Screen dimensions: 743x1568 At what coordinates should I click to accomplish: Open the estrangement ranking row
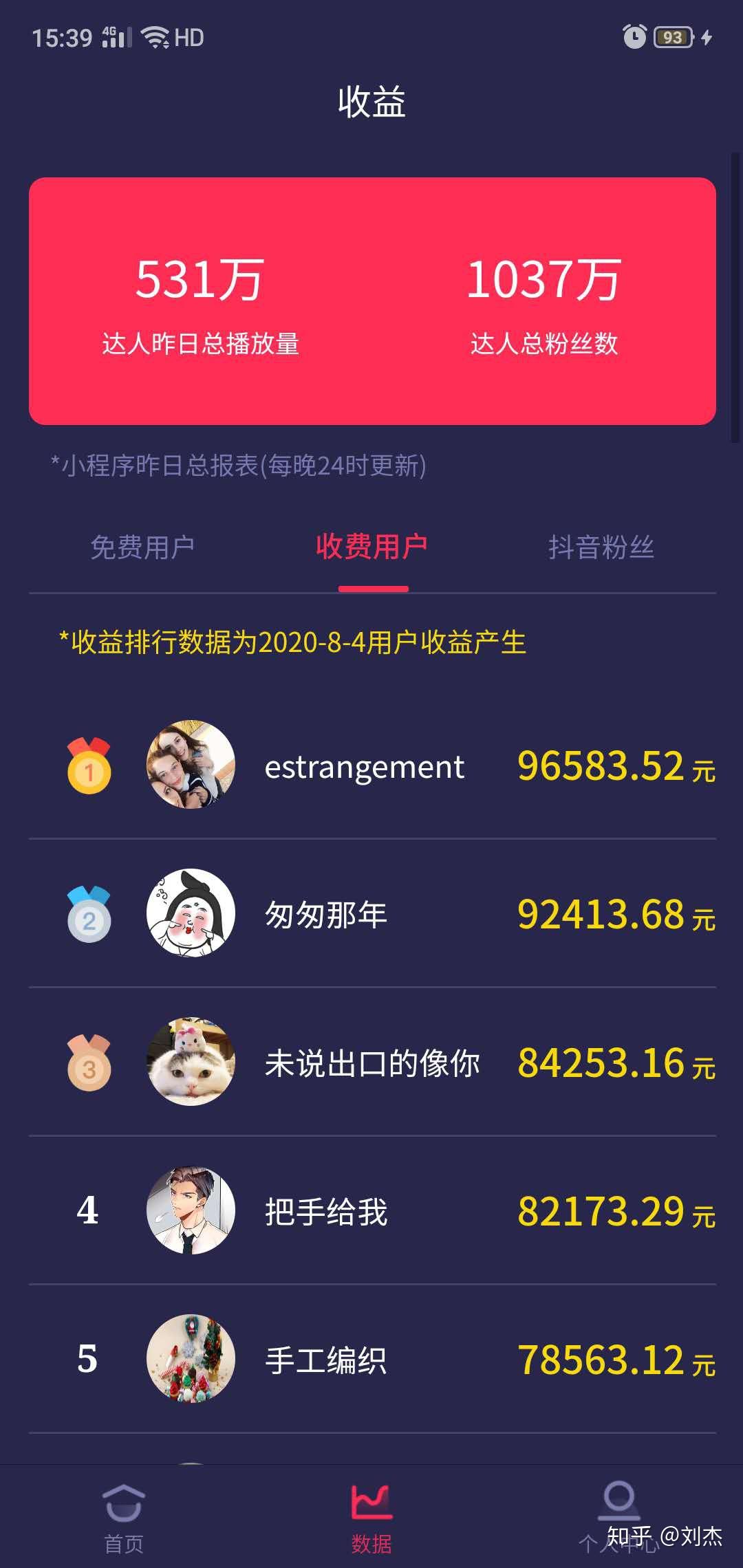371,765
